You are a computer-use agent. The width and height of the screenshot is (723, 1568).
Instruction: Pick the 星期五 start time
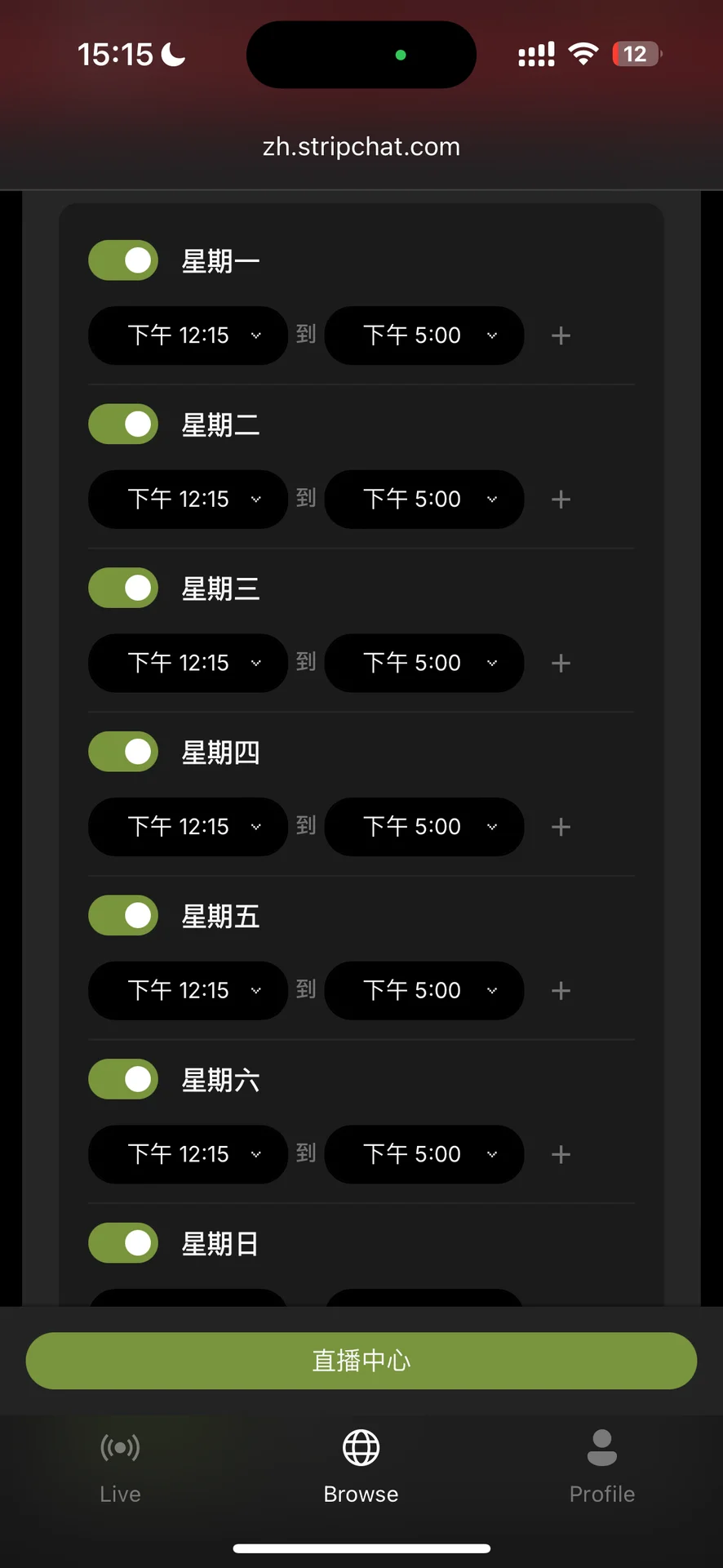(x=188, y=990)
